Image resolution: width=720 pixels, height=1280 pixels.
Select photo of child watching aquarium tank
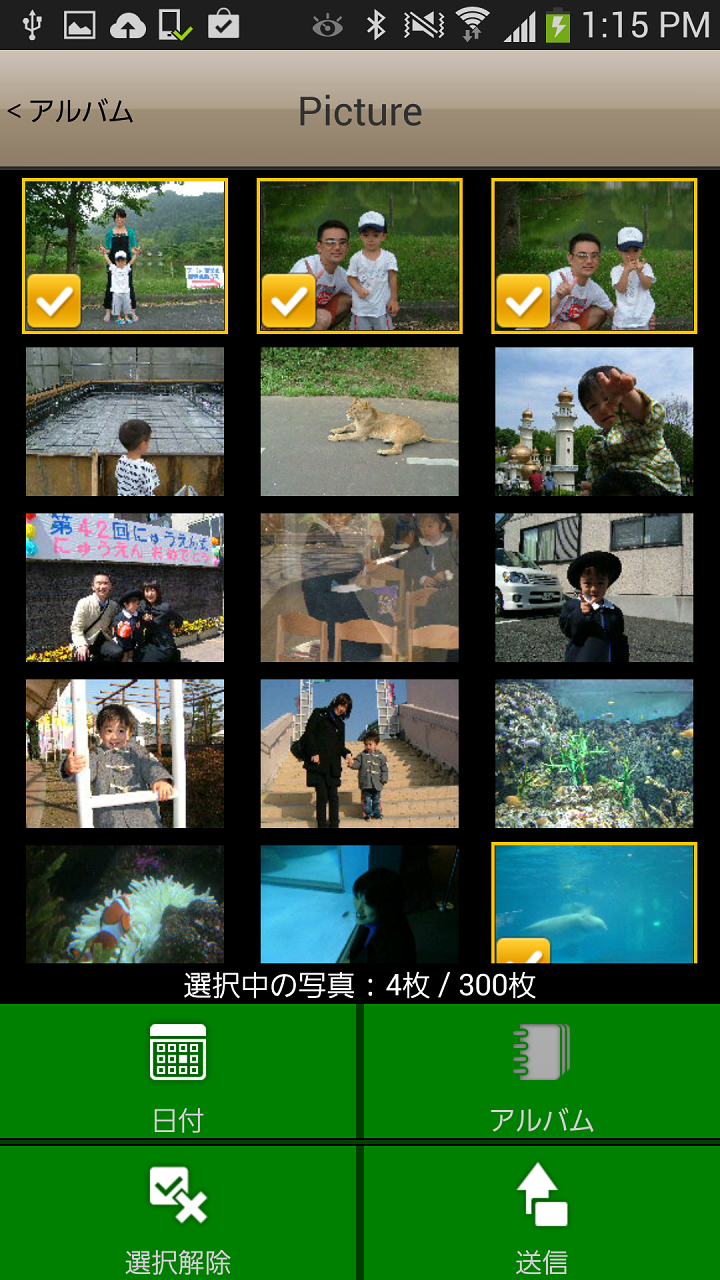[x=360, y=904]
